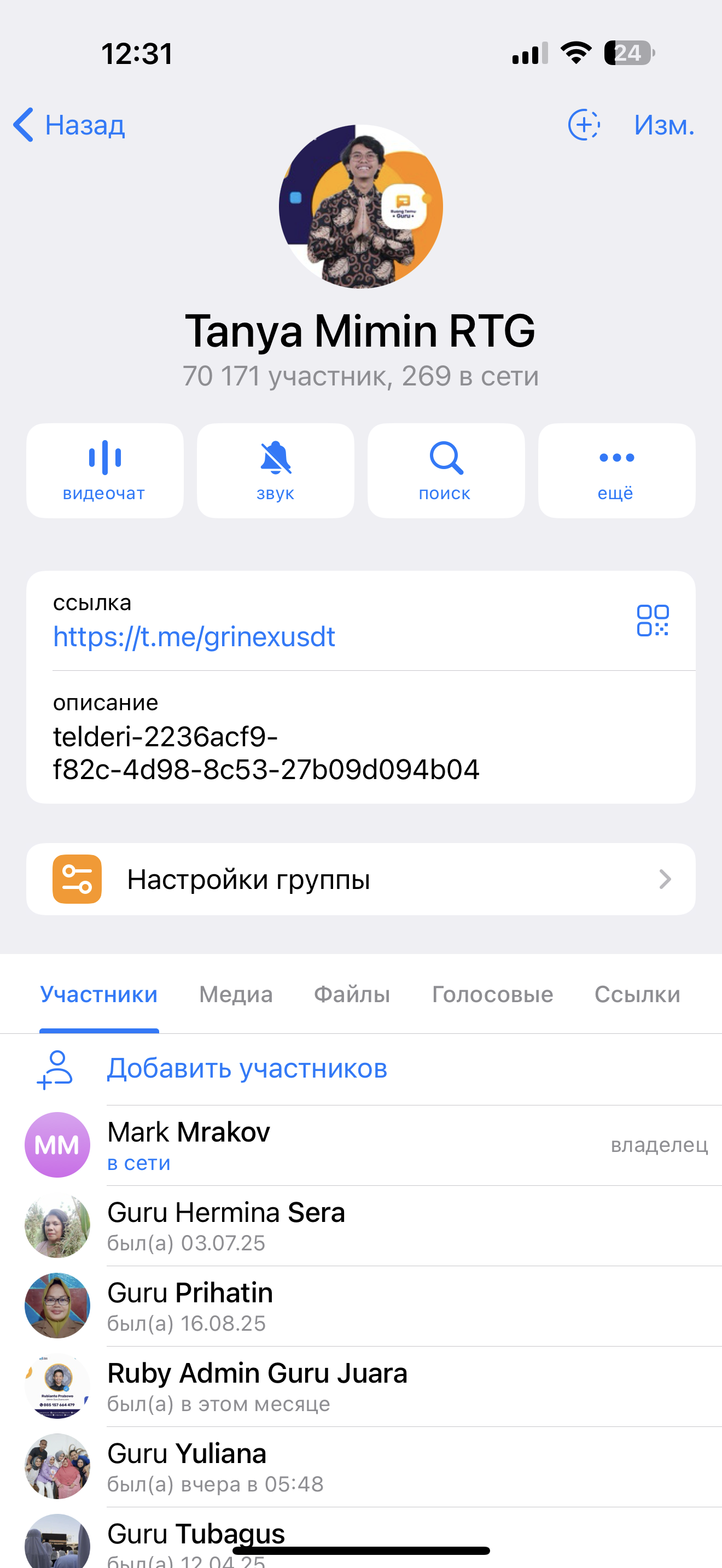Go back via Назад button

(x=69, y=125)
